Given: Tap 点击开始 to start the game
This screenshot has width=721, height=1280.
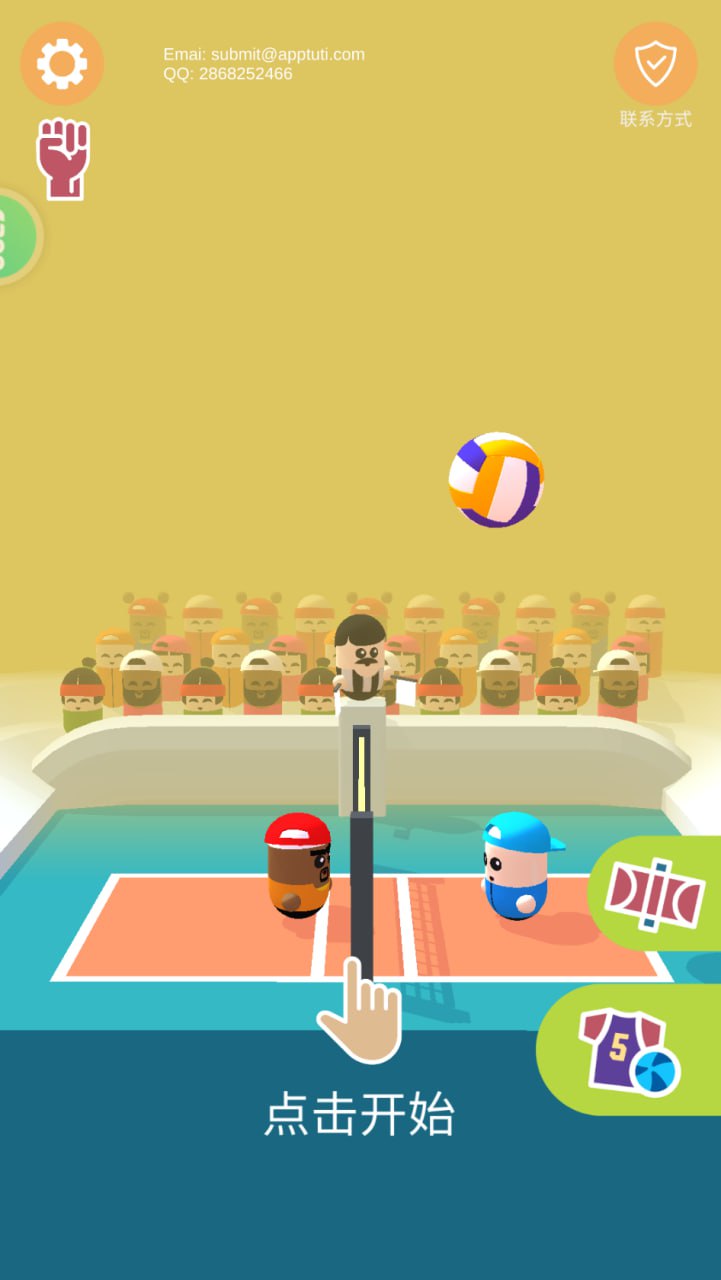Looking at the screenshot, I should [x=359, y=1114].
